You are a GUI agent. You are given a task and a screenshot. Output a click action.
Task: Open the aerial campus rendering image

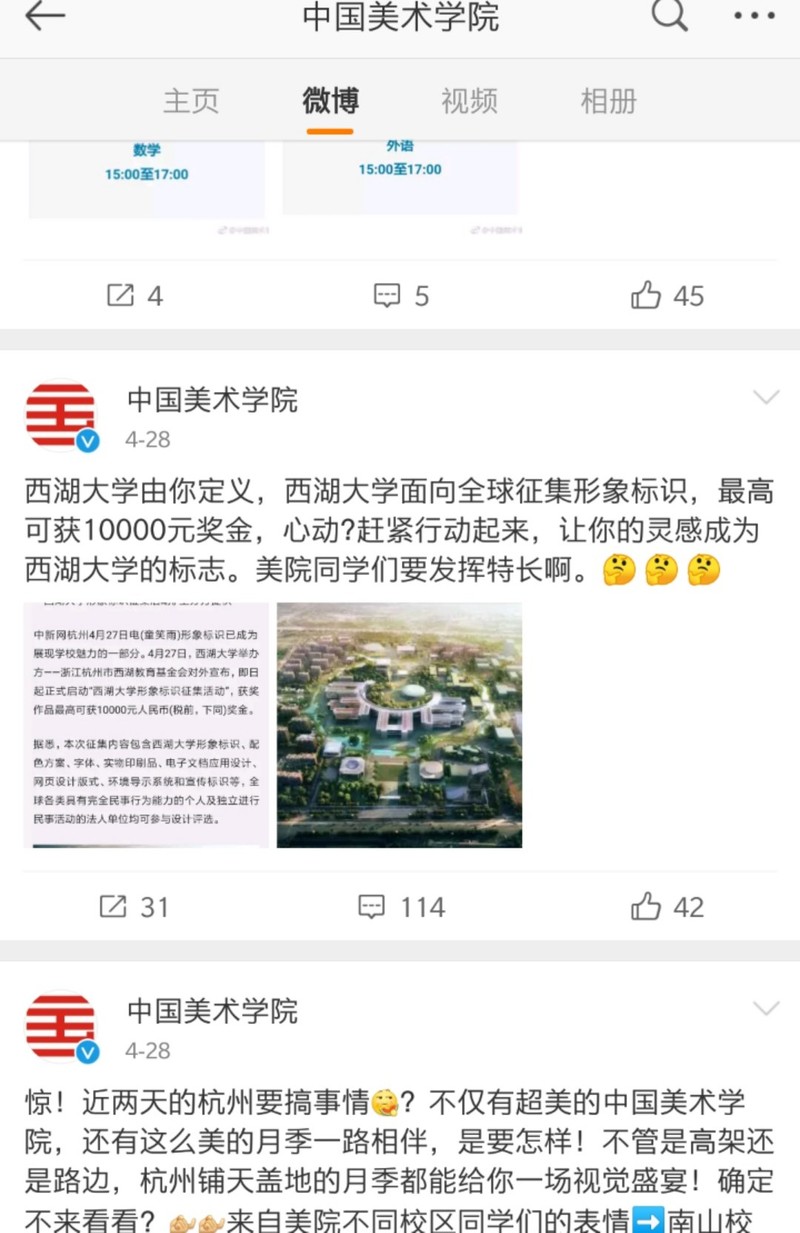[x=399, y=725]
